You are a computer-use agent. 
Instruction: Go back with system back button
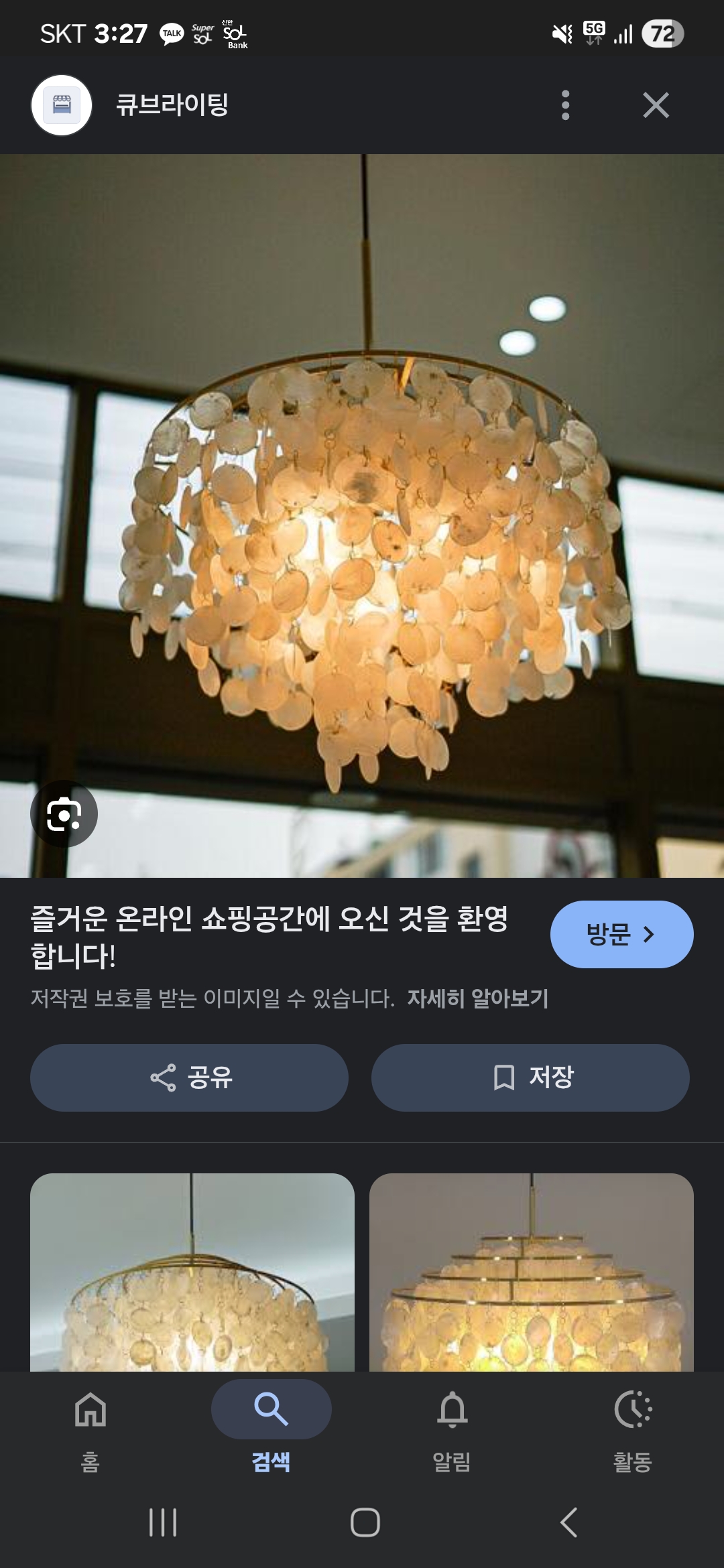568,1522
